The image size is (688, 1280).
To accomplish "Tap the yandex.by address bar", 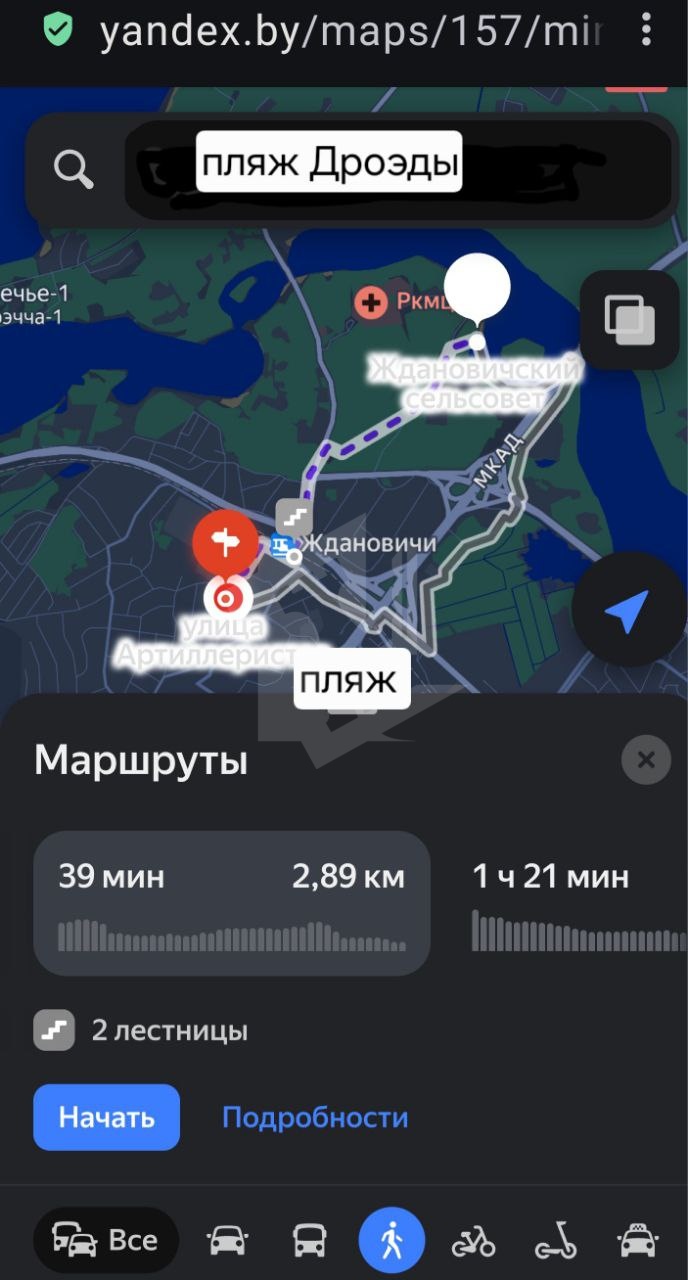I will coord(350,33).
